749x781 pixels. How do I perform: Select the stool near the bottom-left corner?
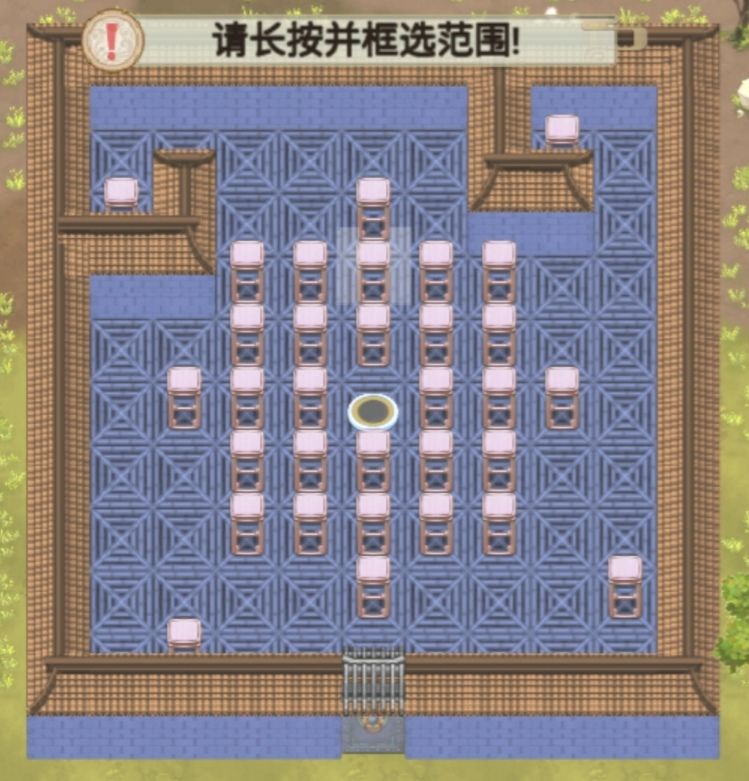[x=183, y=634]
